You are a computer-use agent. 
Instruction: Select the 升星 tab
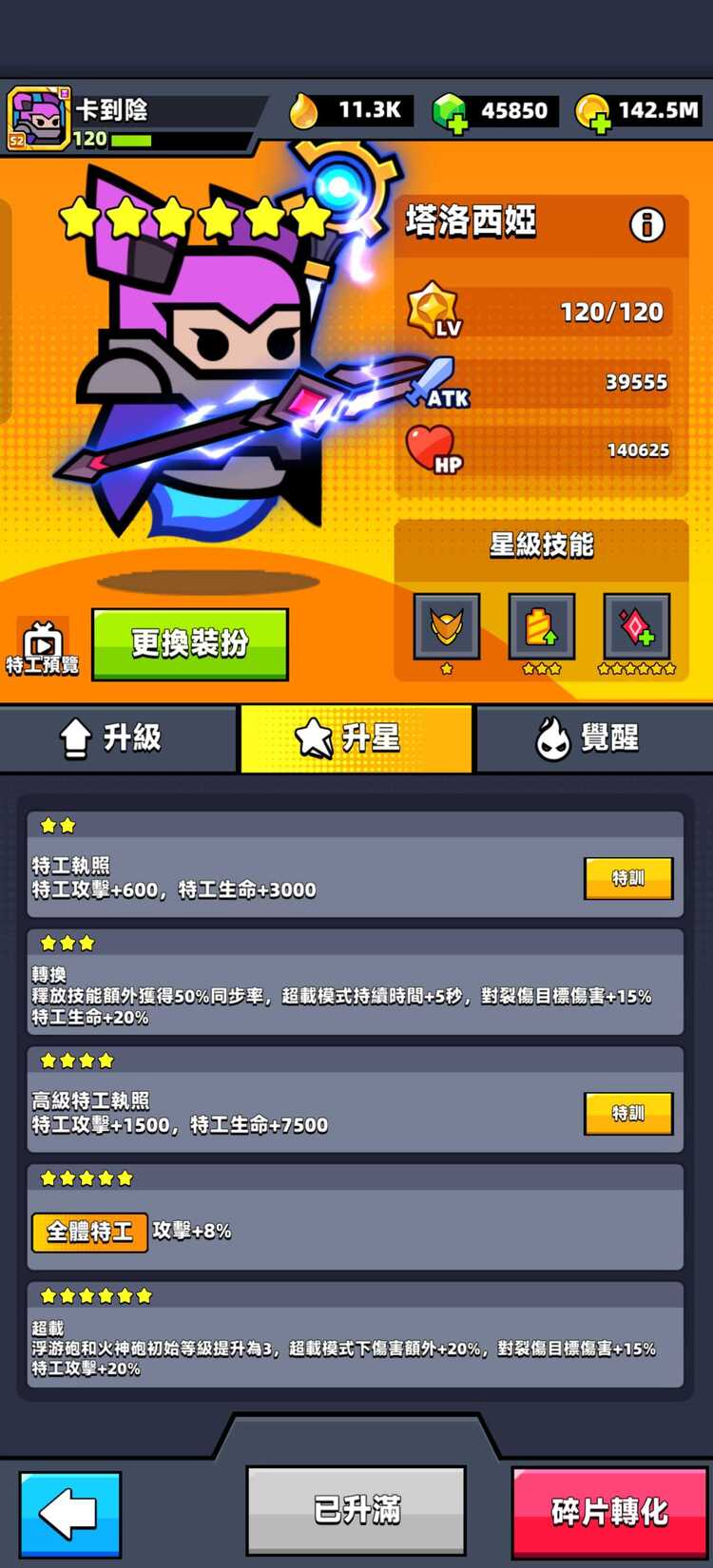[x=356, y=737]
